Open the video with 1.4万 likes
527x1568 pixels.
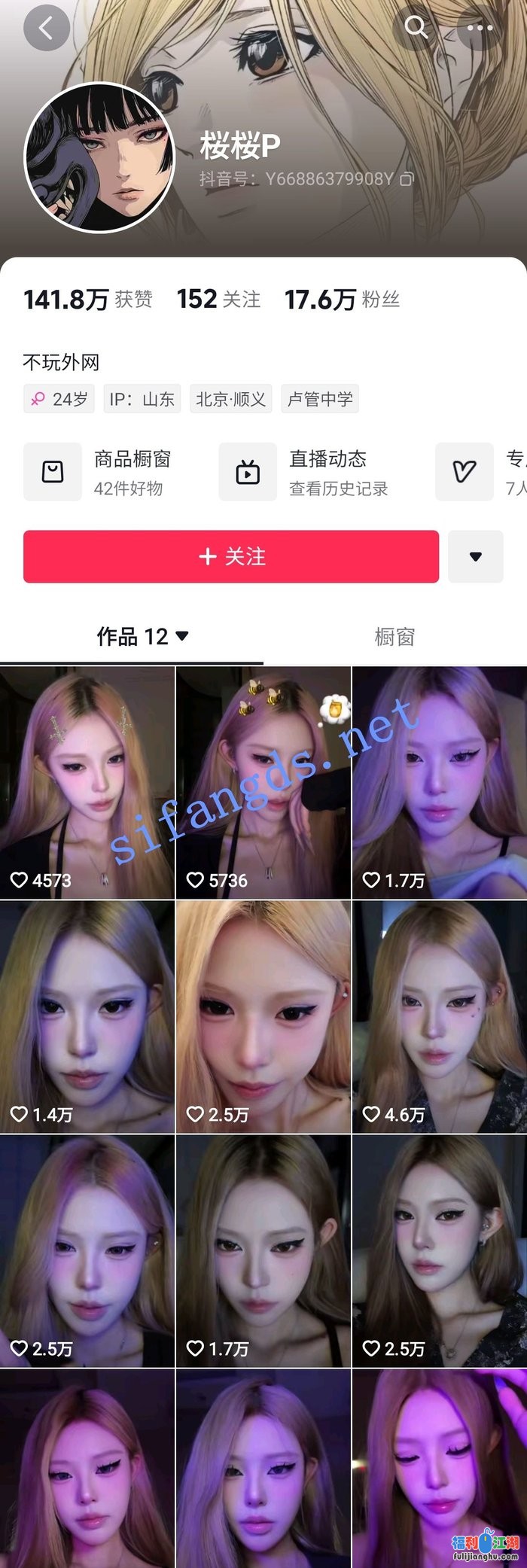pos(87,1017)
